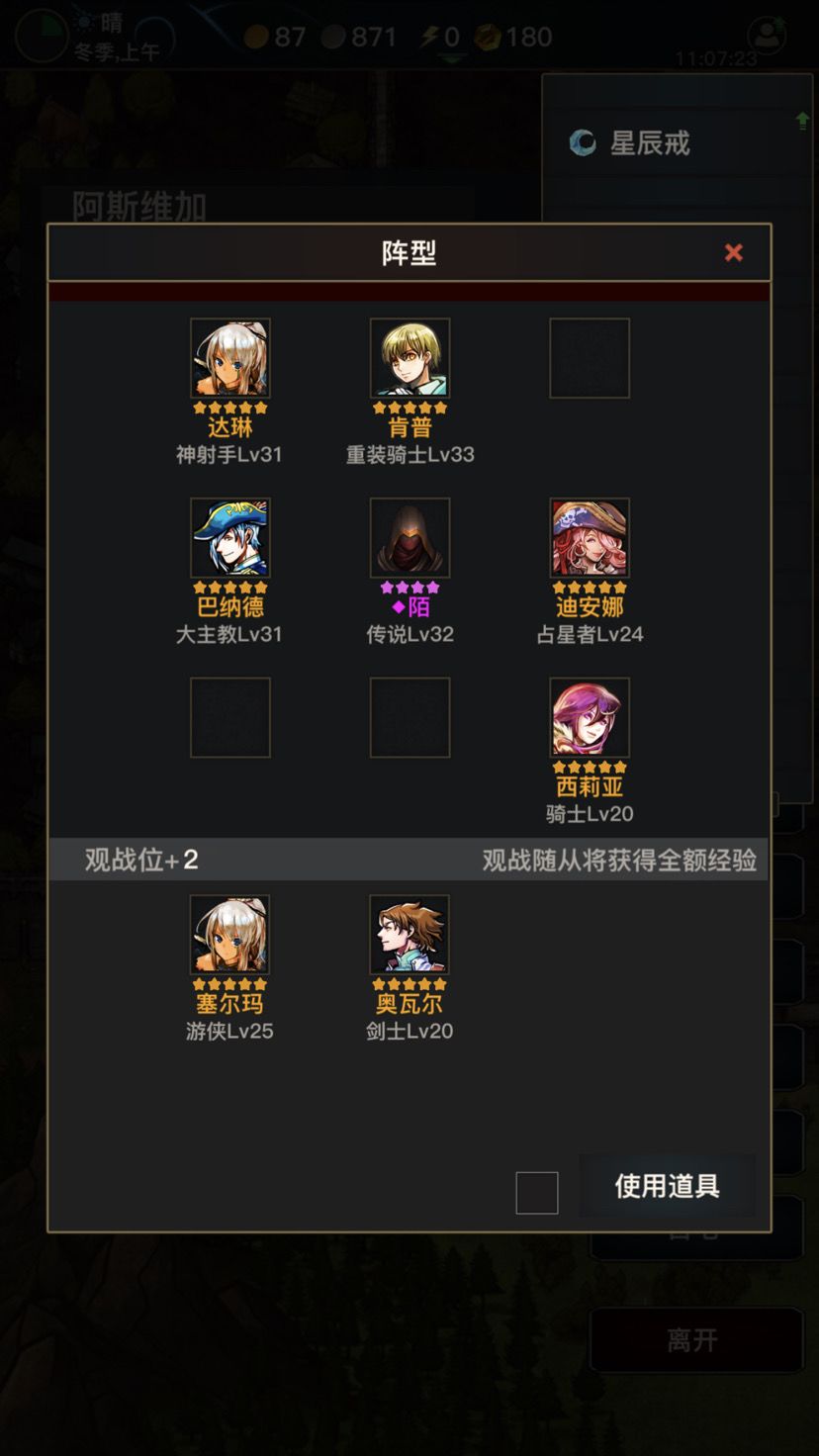Toggle 肯普's star rating
Image resolution: width=819 pixels, height=1456 pixels.
click(409, 408)
